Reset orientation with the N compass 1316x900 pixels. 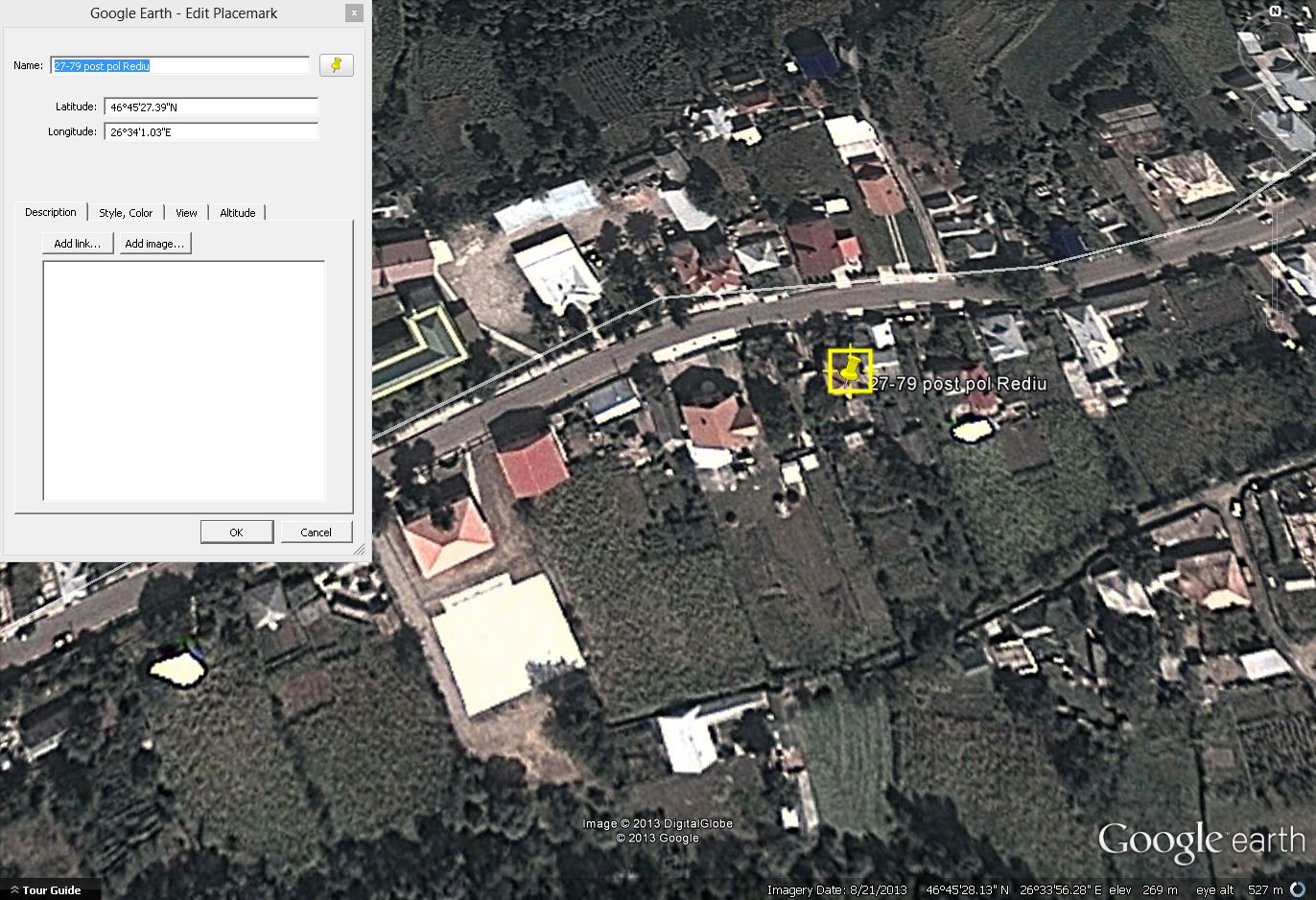coord(1275,12)
